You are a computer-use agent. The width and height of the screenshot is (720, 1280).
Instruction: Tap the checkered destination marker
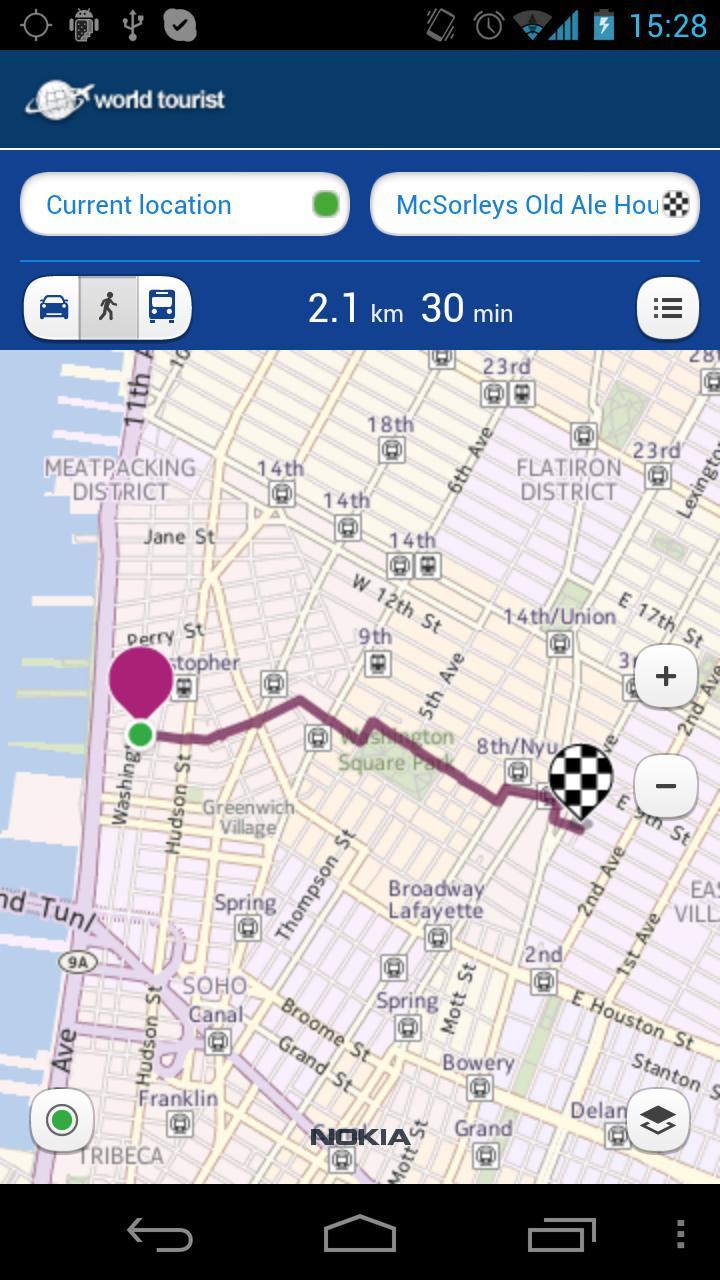[x=581, y=778]
